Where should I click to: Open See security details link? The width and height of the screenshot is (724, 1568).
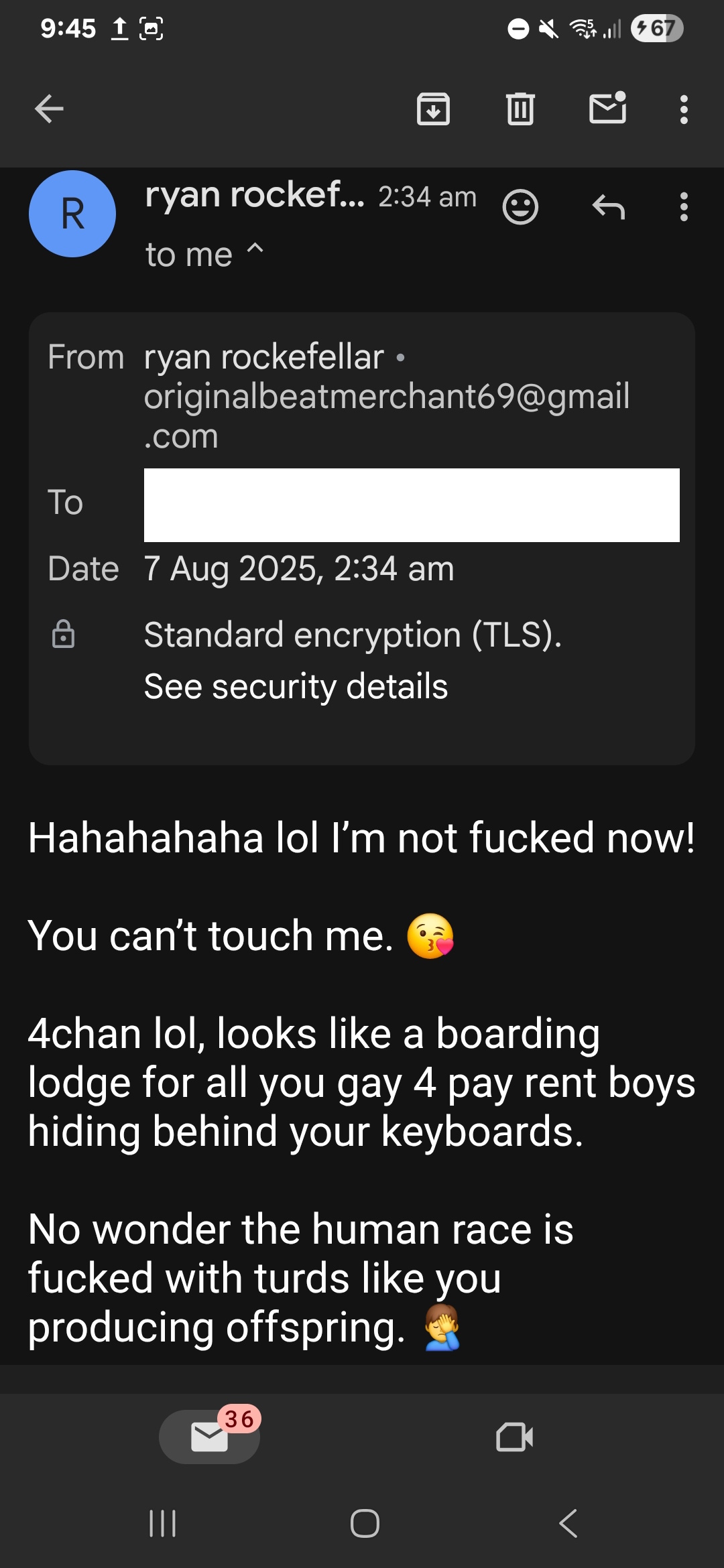[296, 687]
